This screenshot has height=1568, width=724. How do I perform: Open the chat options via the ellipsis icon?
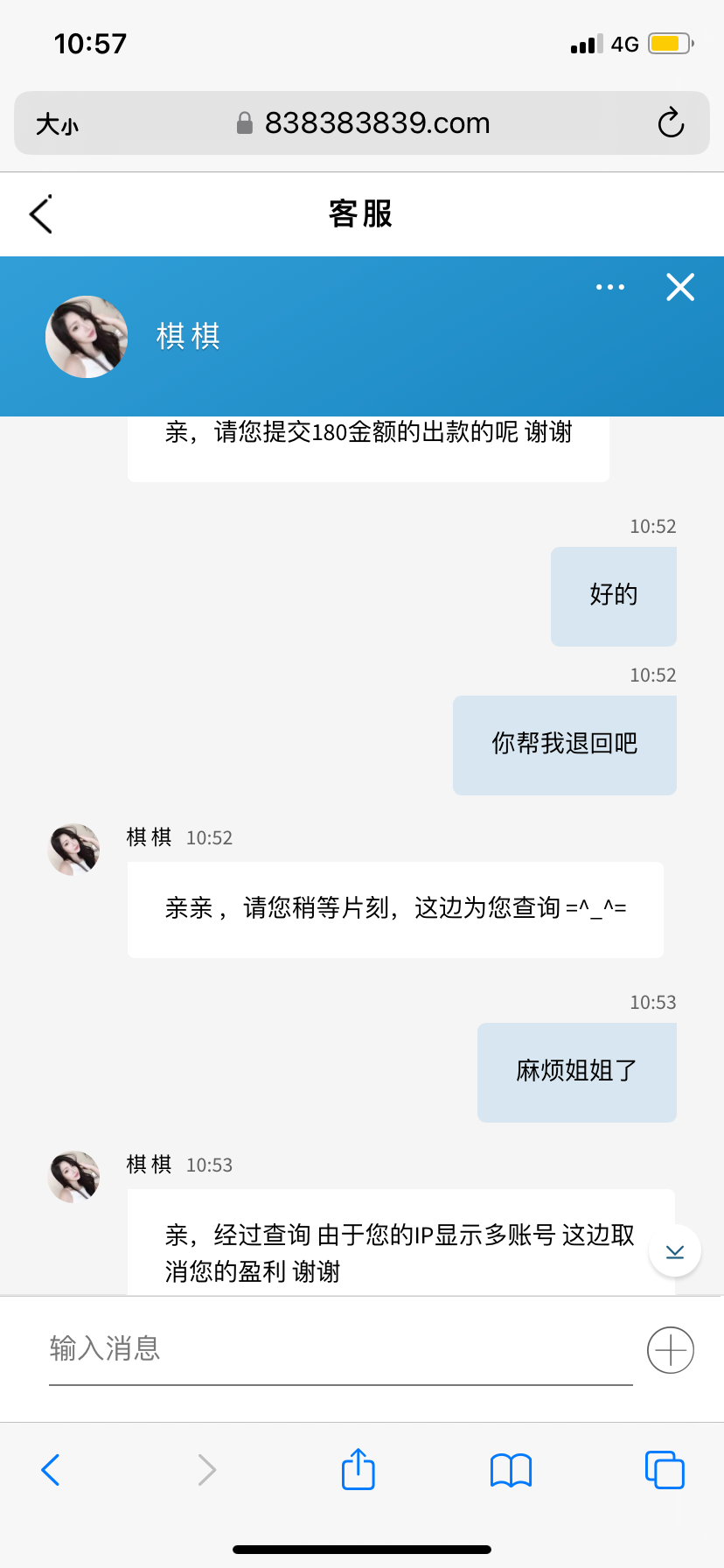click(609, 287)
